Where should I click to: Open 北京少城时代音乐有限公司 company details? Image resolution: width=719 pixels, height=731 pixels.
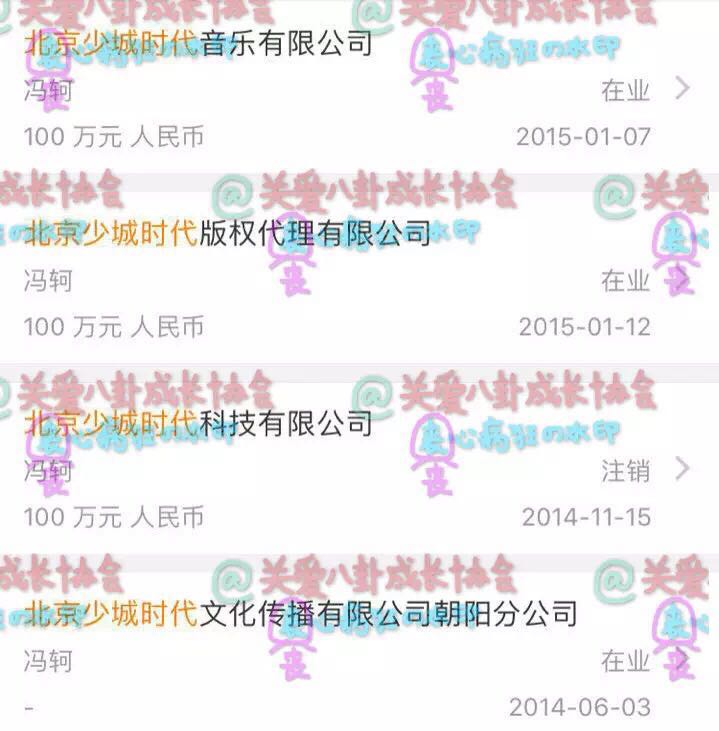(x=197, y=44)
